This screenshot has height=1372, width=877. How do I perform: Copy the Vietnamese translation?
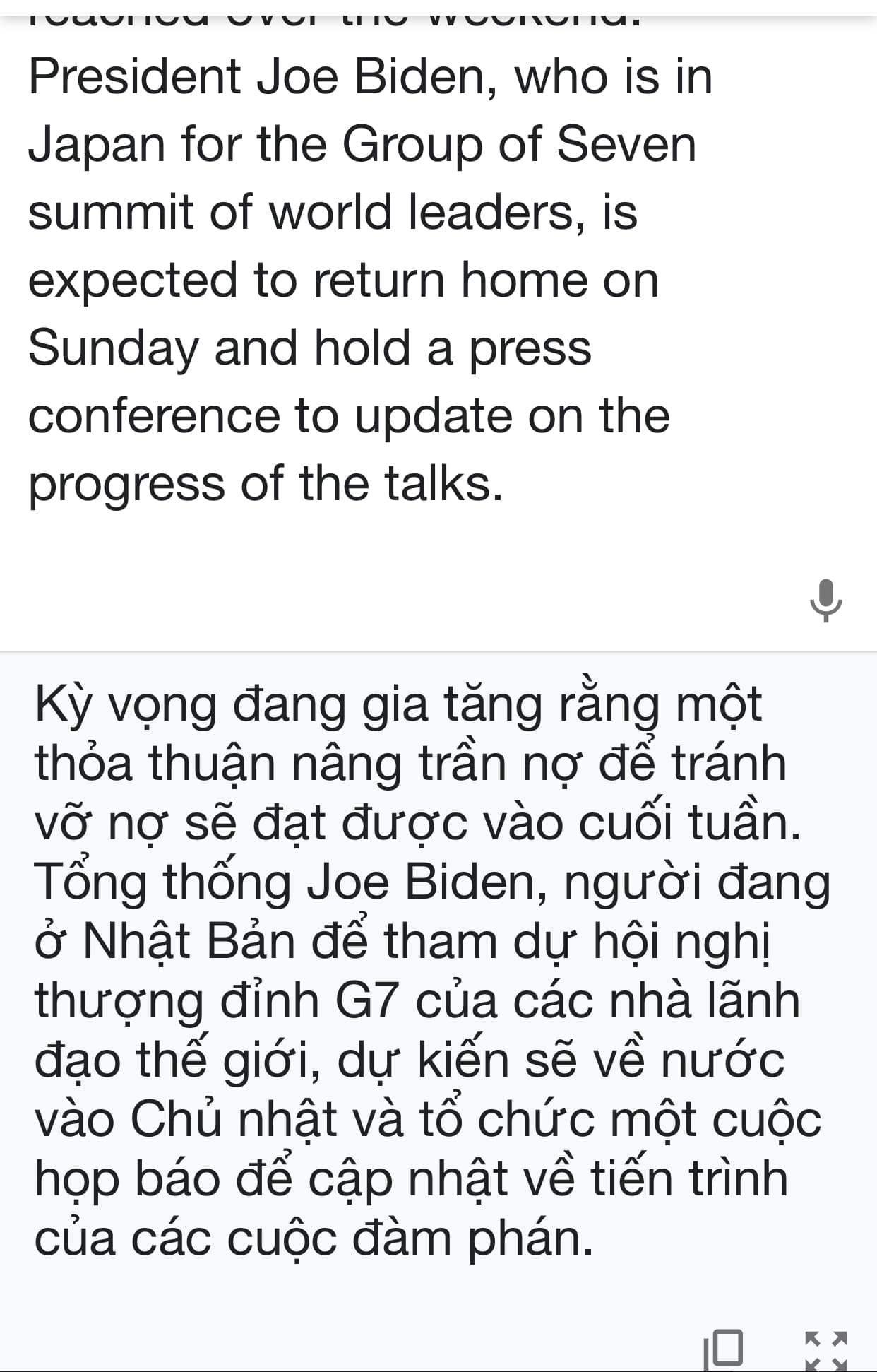[724, 1349]
